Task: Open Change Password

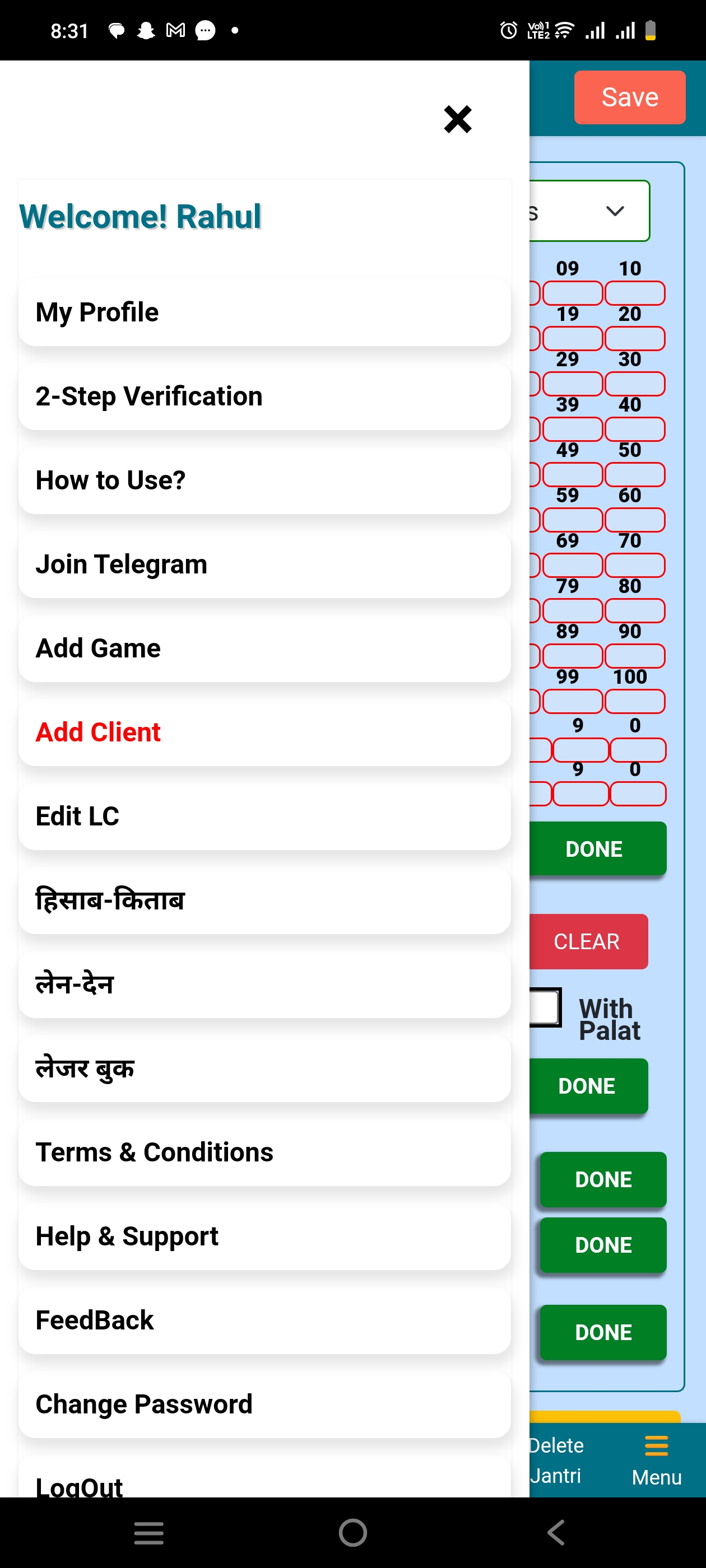Action: click(x=264, y=1404)
